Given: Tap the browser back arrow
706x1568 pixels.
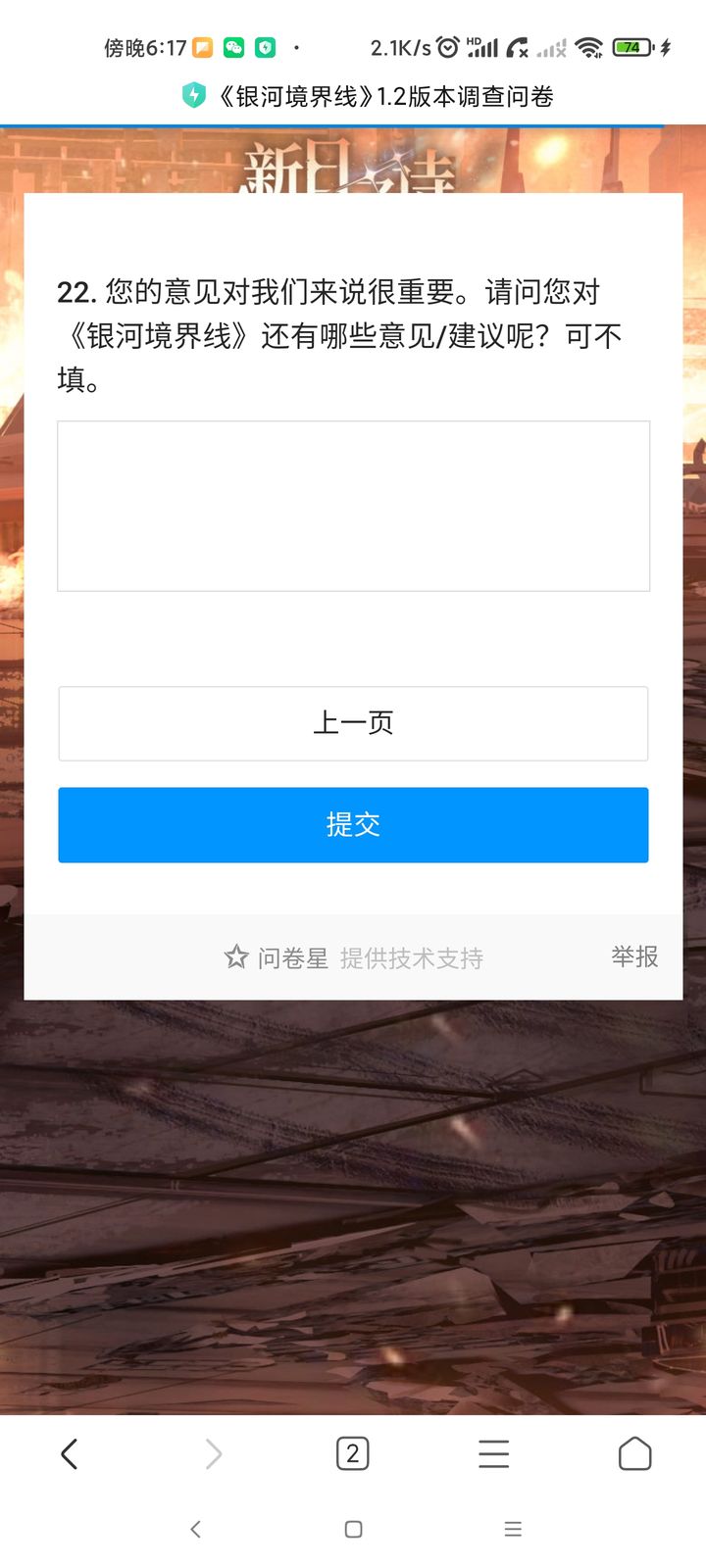Looking at the screenshot, I should [x=70, y=1454].
